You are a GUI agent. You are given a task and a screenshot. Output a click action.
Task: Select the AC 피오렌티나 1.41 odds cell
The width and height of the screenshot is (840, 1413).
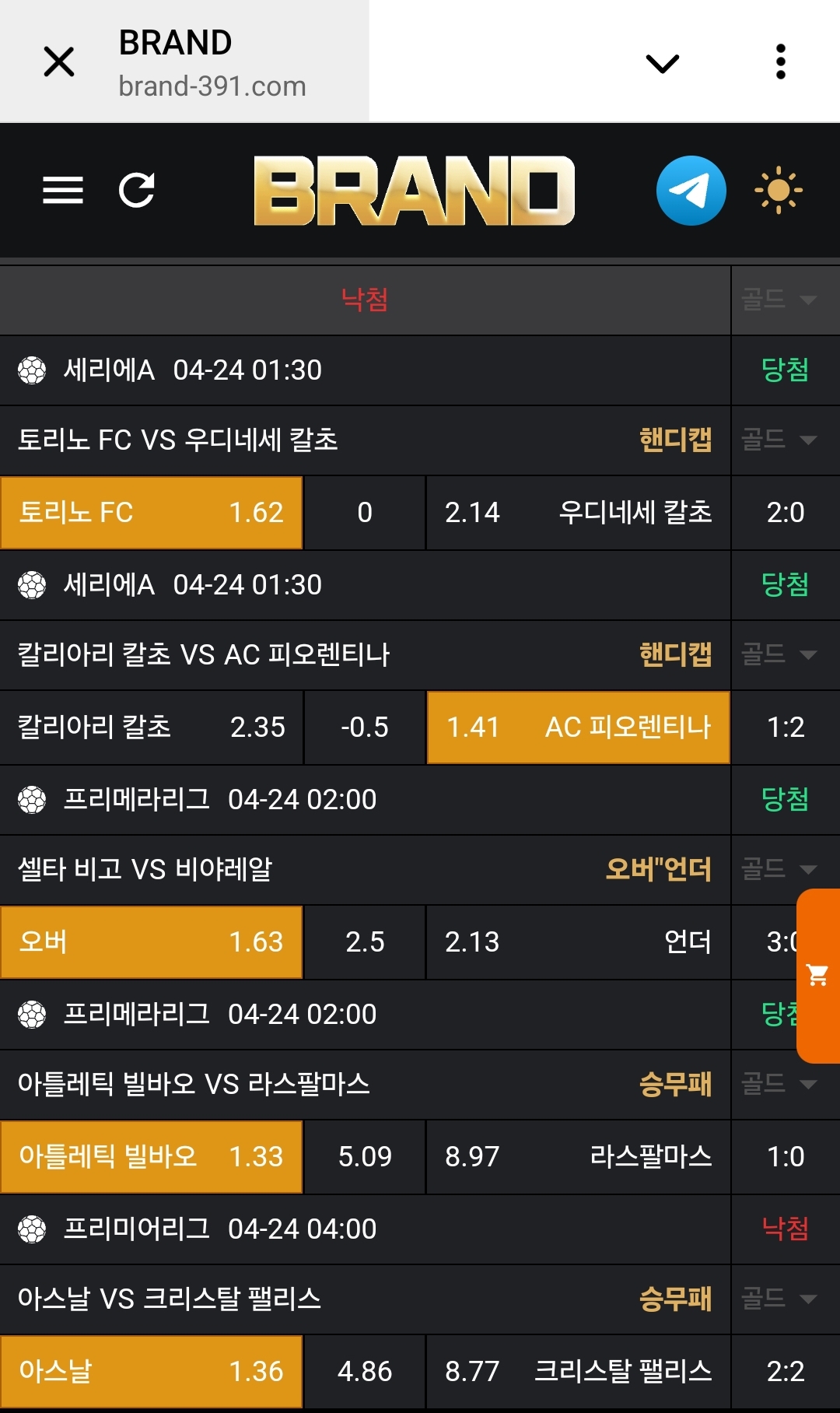coord(579,728)
